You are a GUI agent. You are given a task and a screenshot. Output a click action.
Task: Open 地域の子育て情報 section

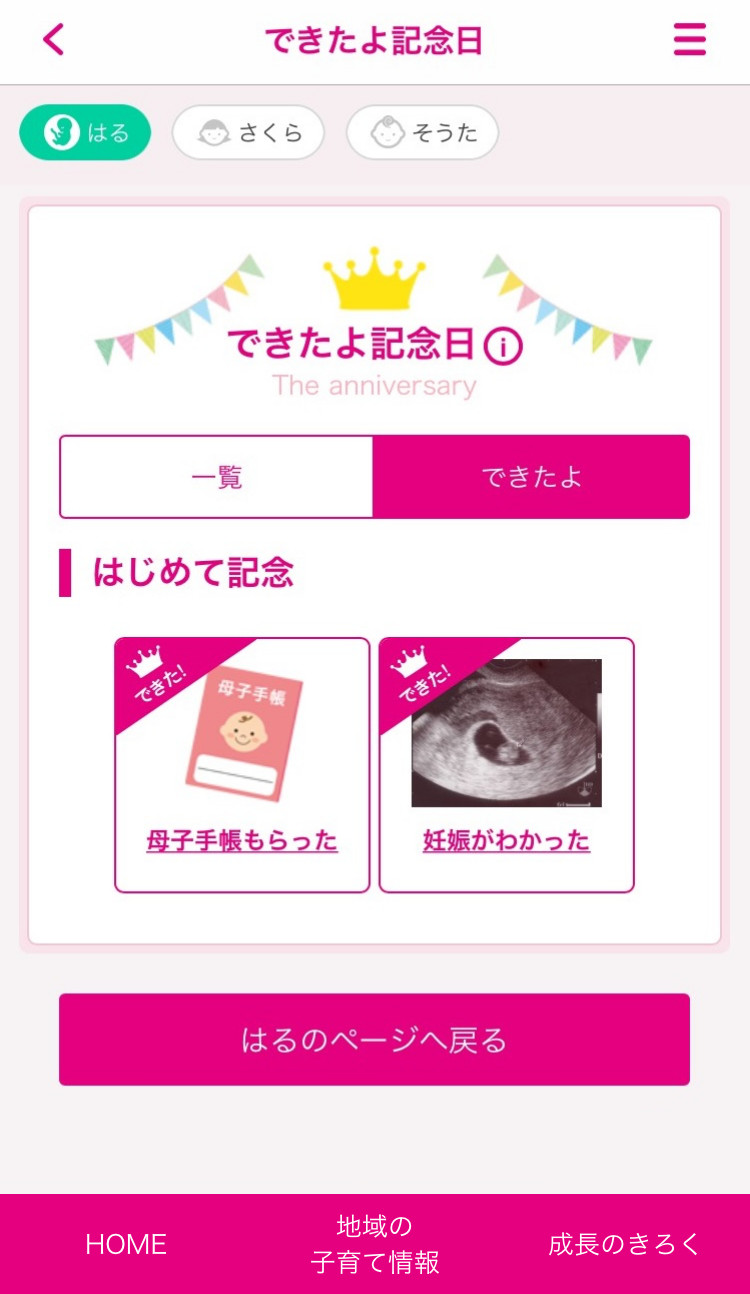tap(375, 1244)
